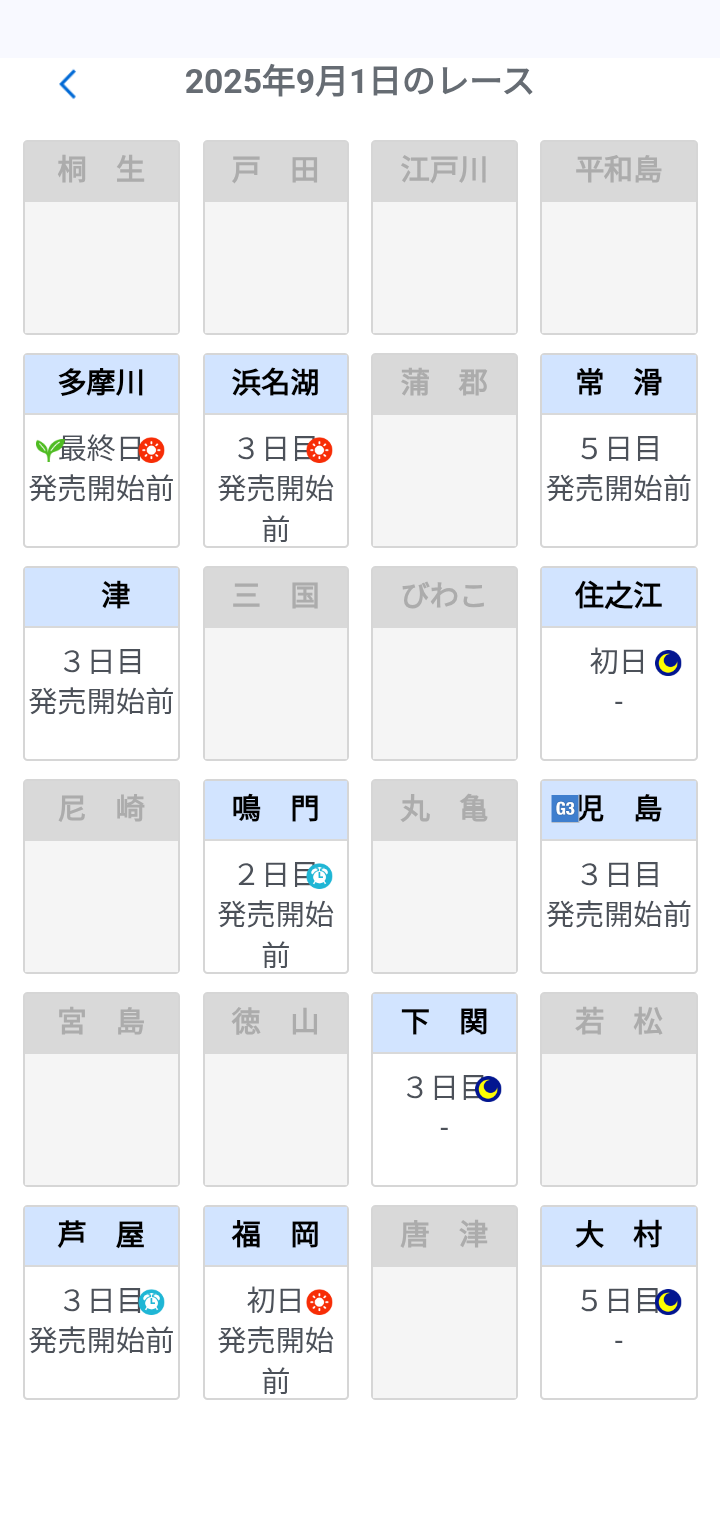Show 鳴門 day 2 races
Image resolution: width=720 pixels, height=1520 pixels.
[x=276, y=876]
